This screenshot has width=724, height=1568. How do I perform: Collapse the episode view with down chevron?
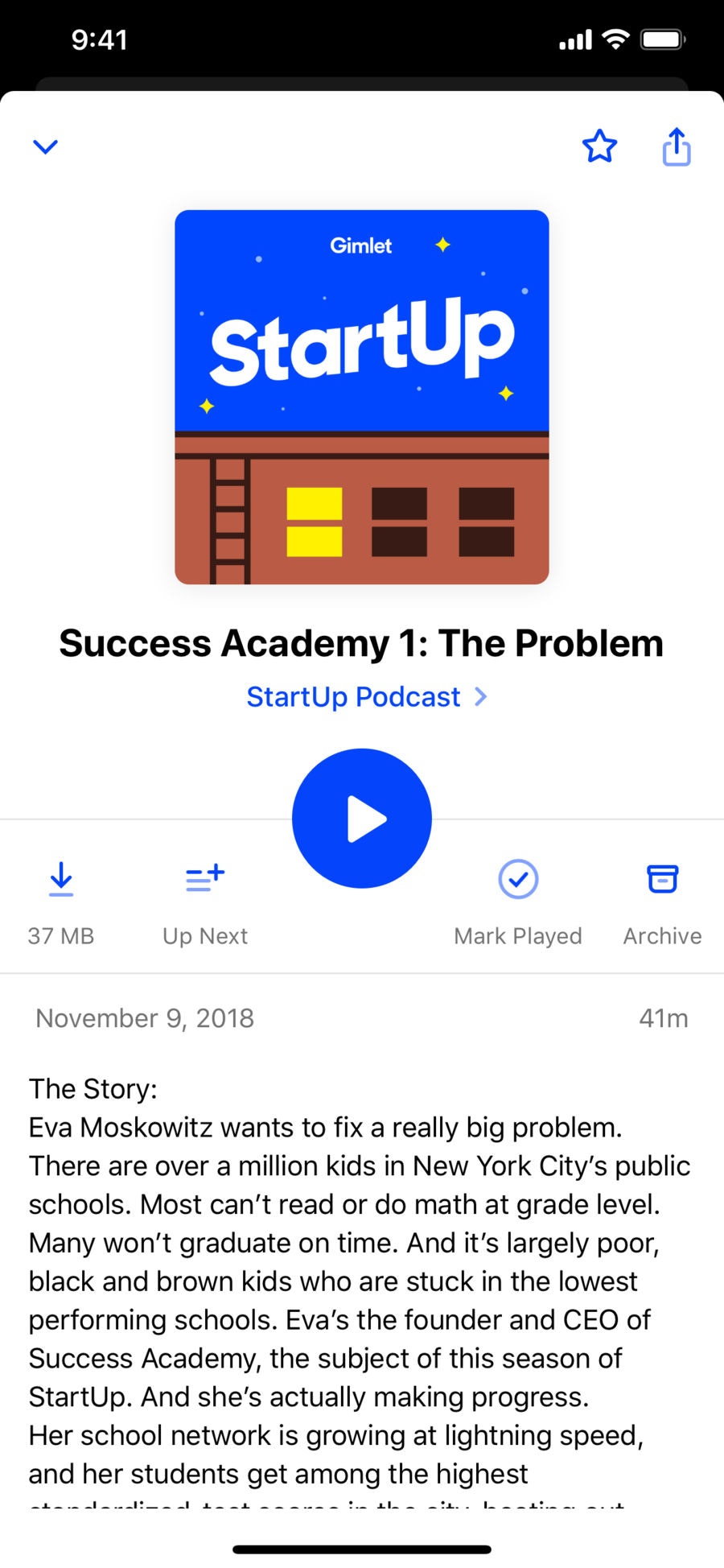[x=46, y=146]
